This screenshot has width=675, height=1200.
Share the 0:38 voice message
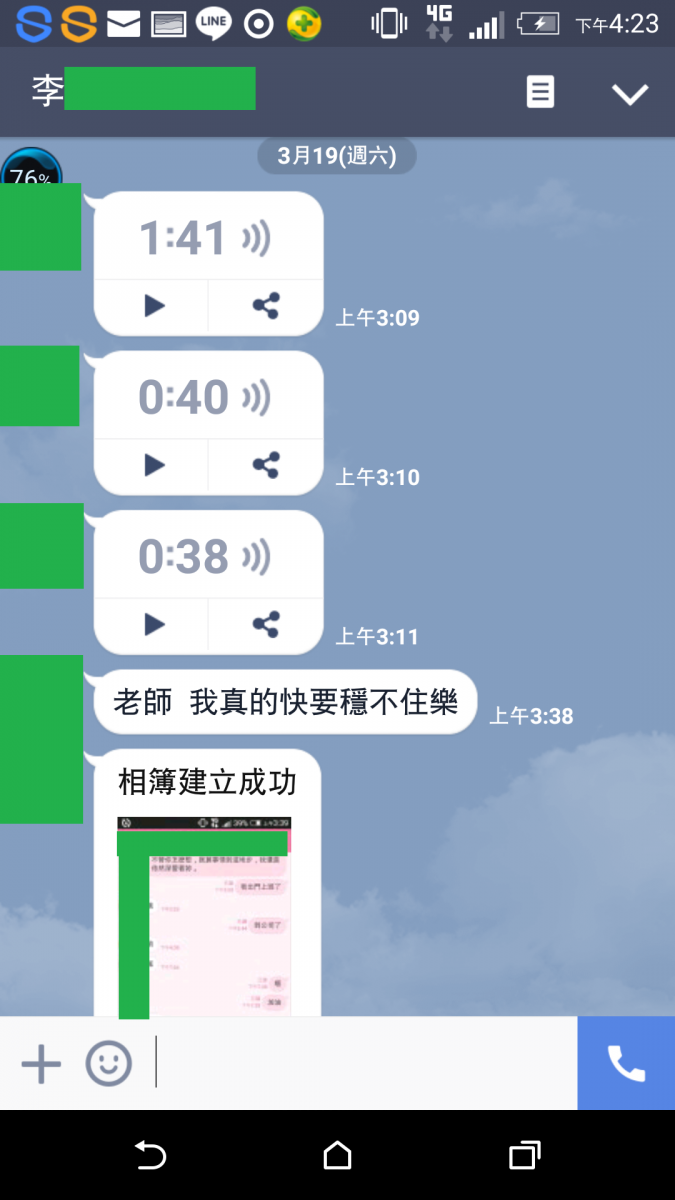[x=265, y=625]
